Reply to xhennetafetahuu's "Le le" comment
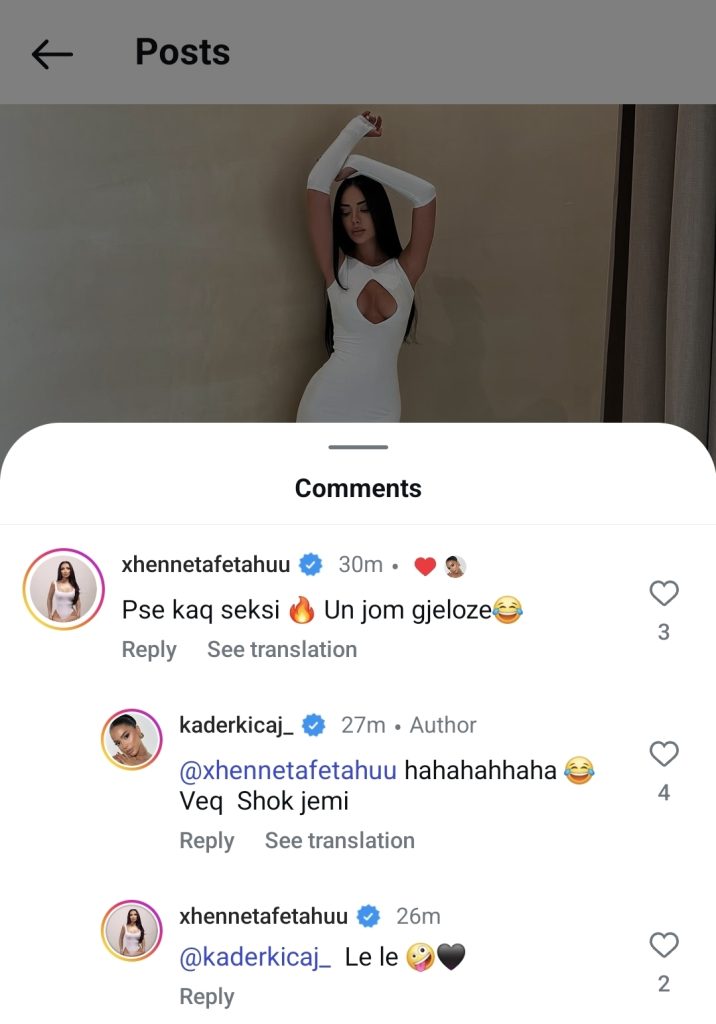 206,997
